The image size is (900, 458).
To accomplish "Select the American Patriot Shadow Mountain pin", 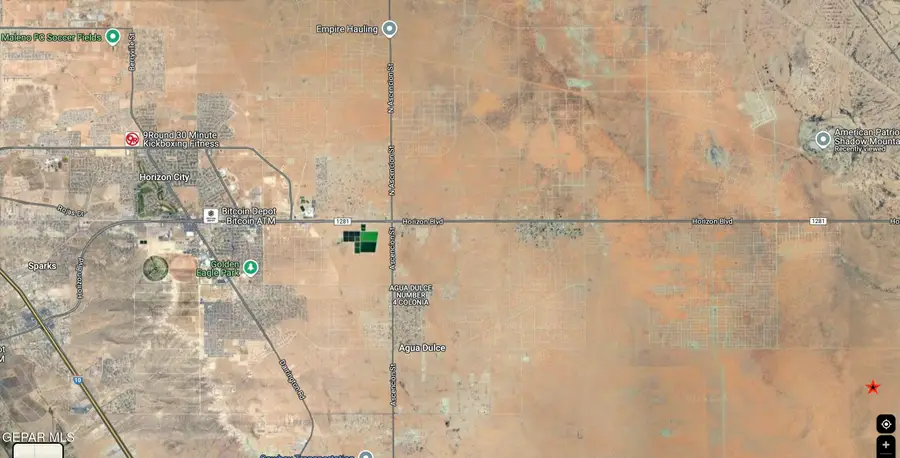I will tap(823, 139).
